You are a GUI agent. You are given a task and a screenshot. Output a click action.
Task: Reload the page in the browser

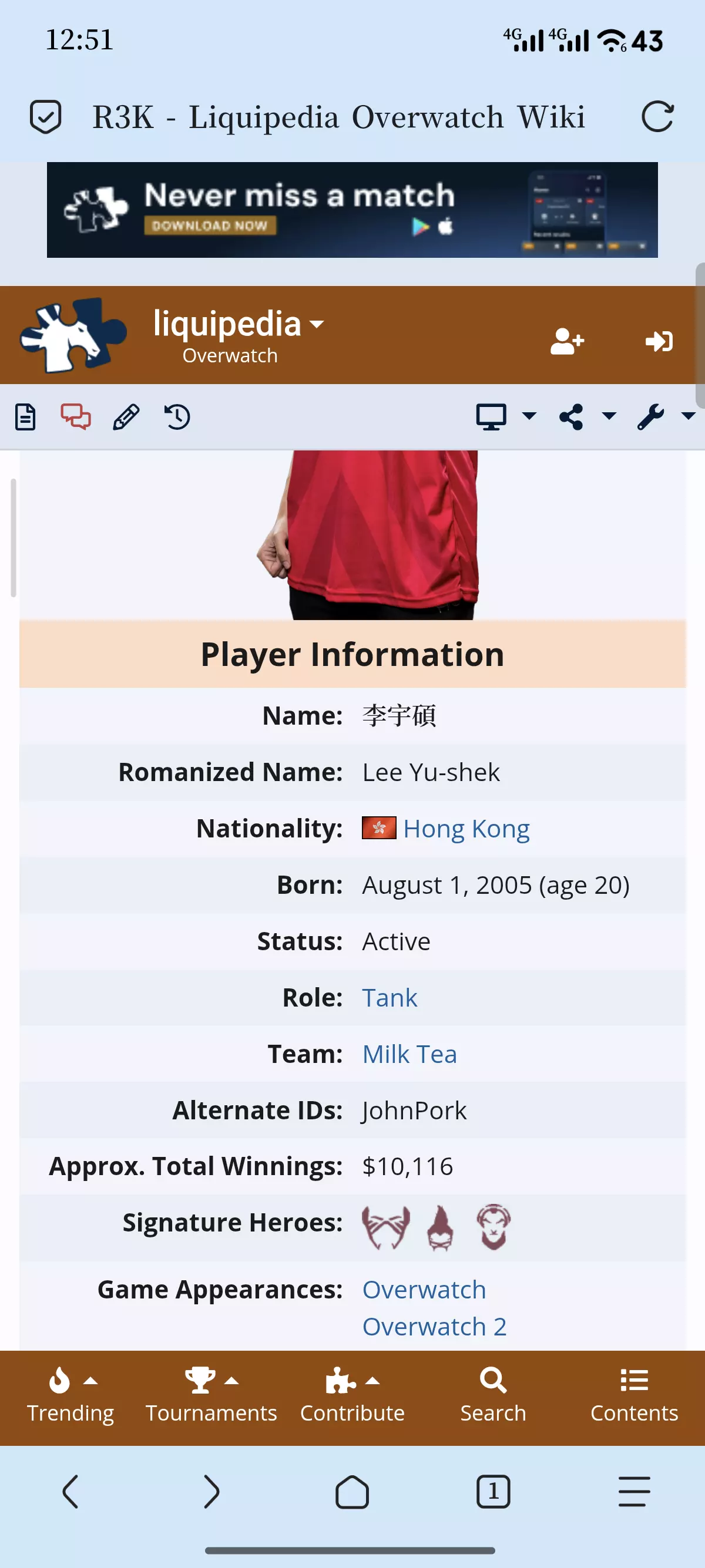click(x=657, y=116)
